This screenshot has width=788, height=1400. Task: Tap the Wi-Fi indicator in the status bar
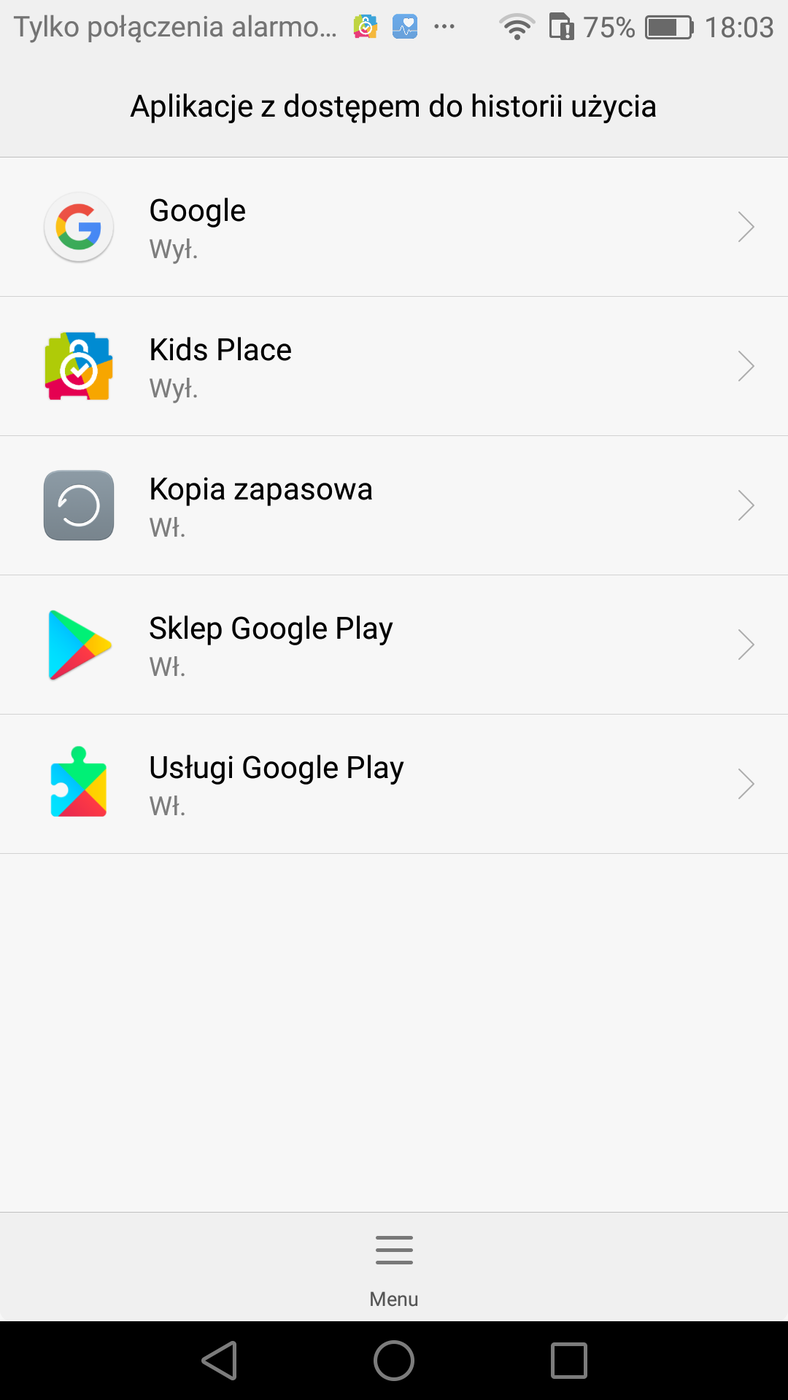[516, 26]
